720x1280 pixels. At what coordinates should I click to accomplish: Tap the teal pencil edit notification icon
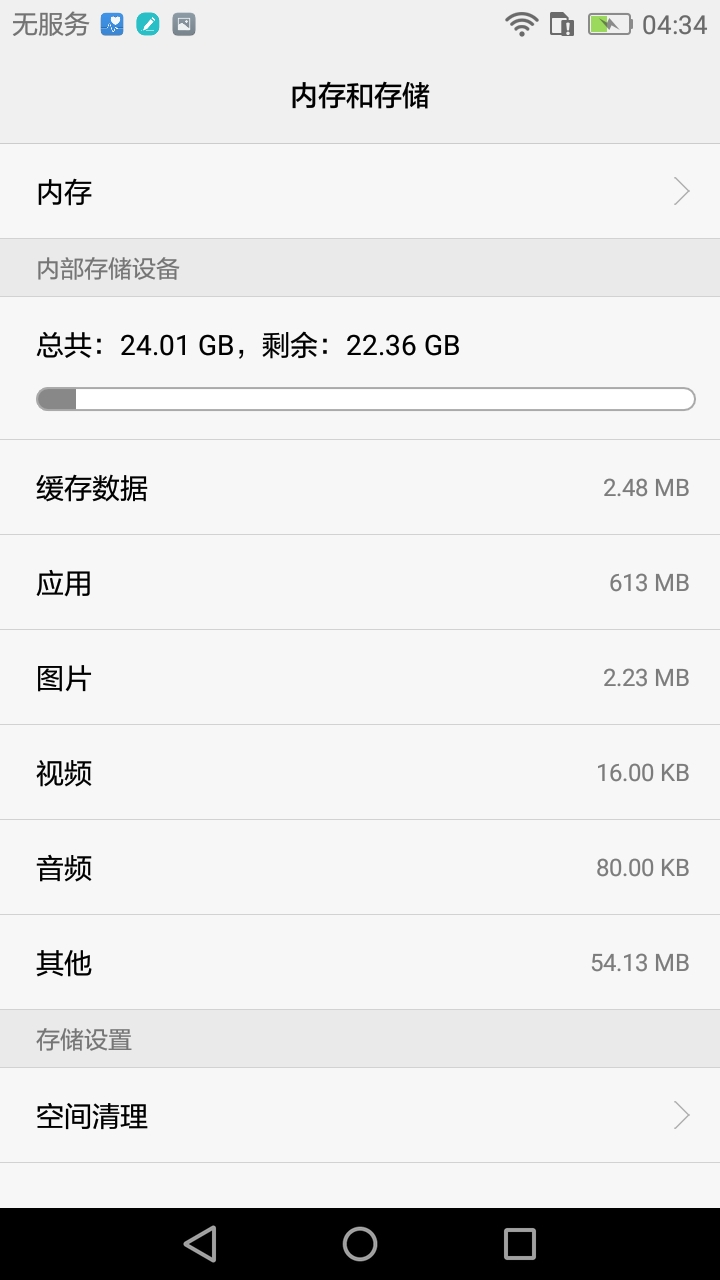148,23
